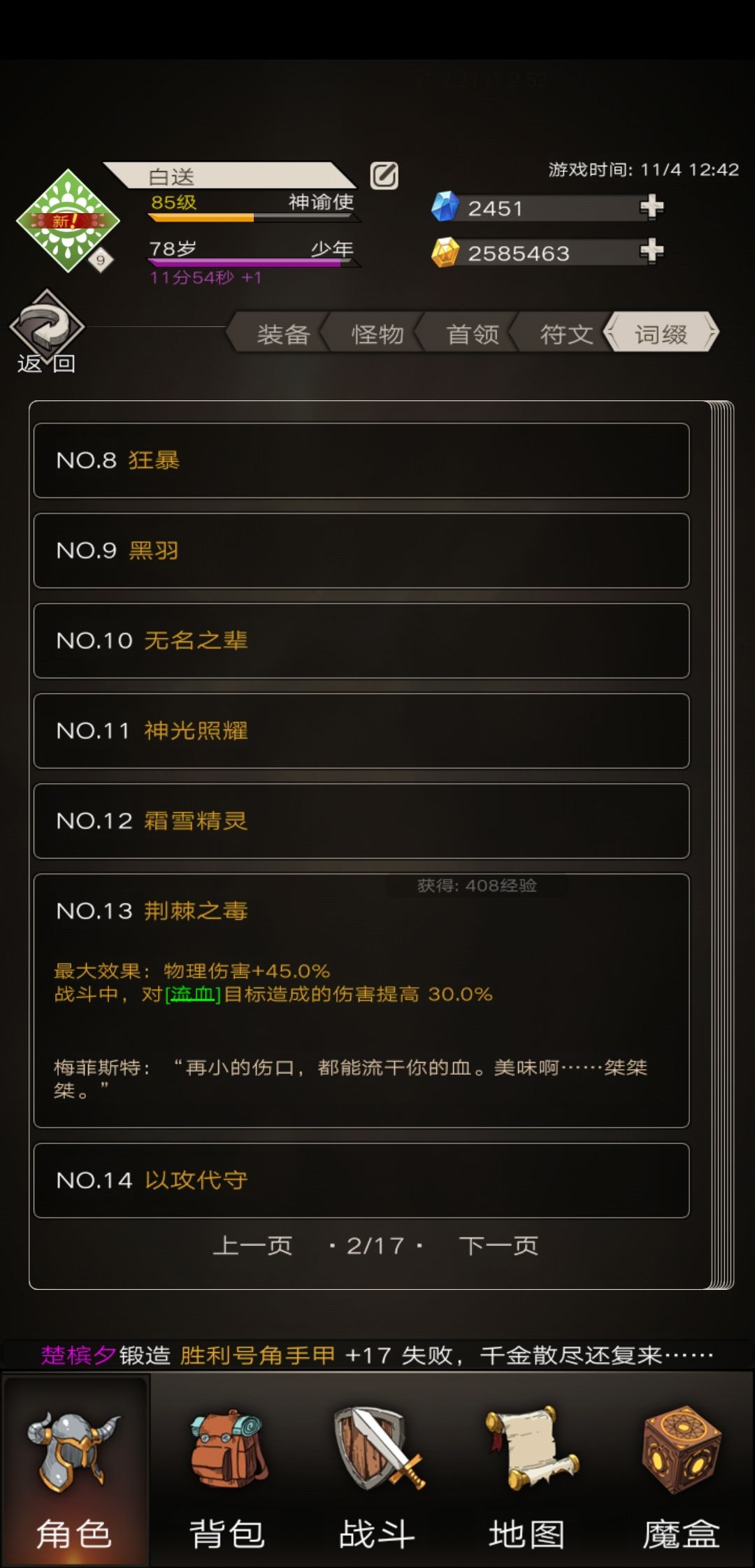This screenshot has width=755, height=1568.
Task: Open the 首领 tab
Action: pos(473,335)
